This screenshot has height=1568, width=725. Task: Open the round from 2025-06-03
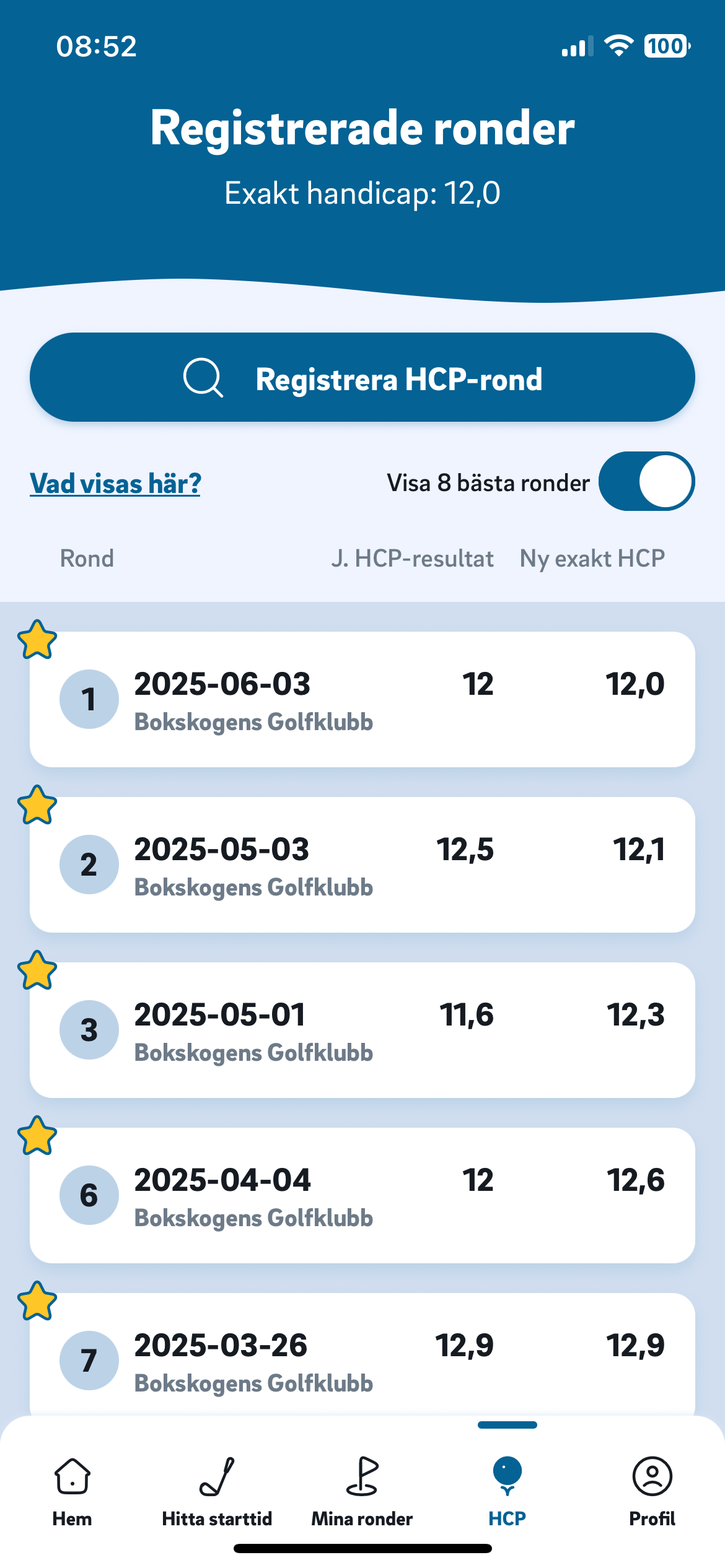pos(362,699)
